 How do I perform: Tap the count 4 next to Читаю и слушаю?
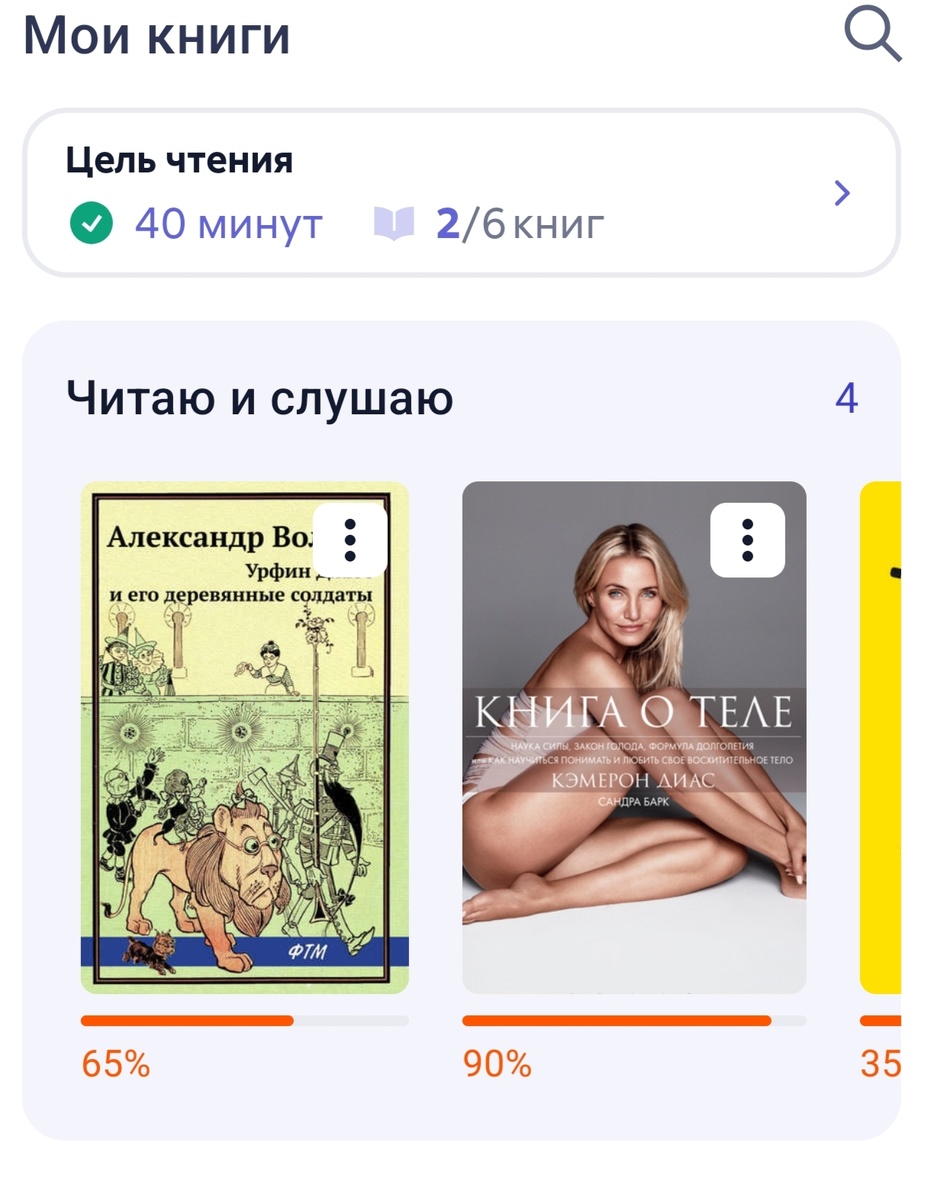(846, 398)
